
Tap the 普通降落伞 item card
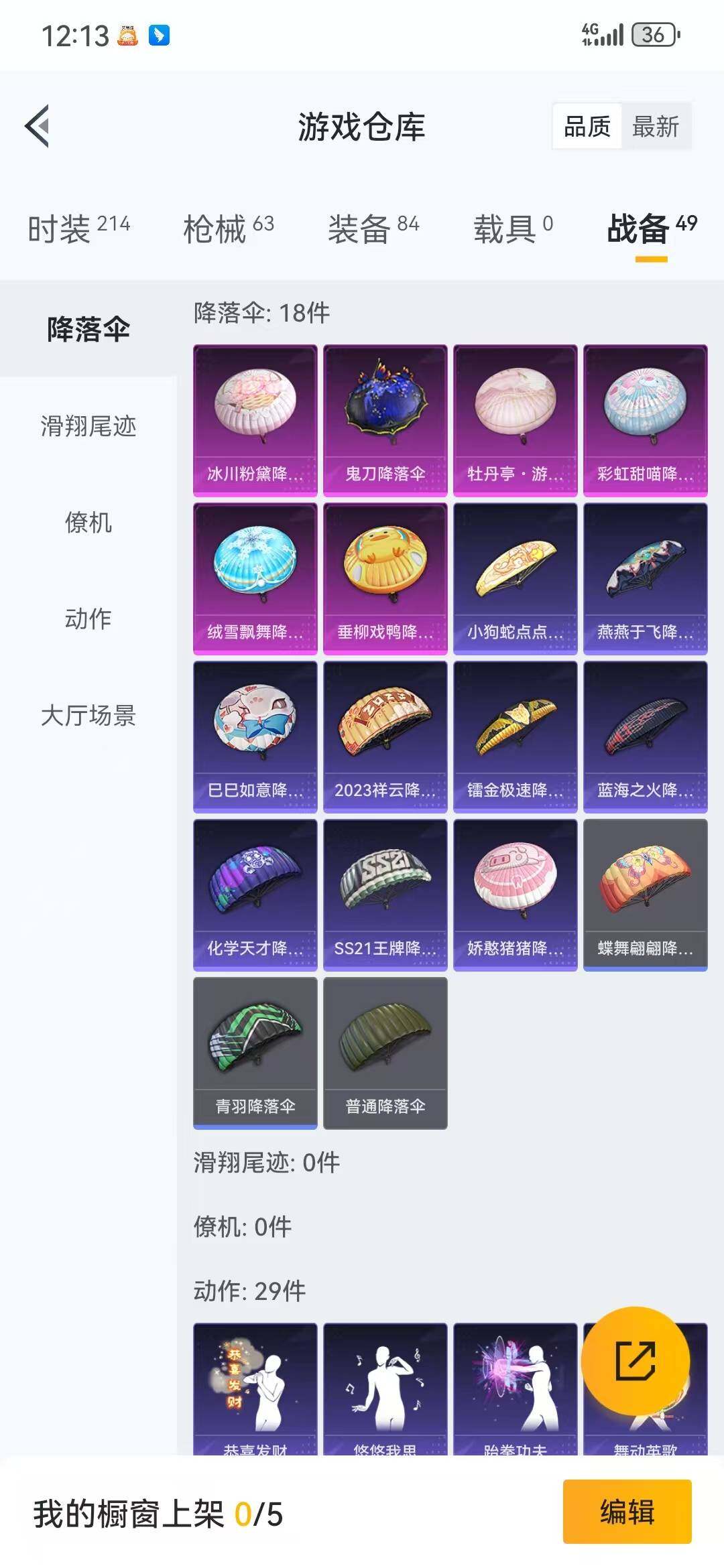coord(385,1052)
